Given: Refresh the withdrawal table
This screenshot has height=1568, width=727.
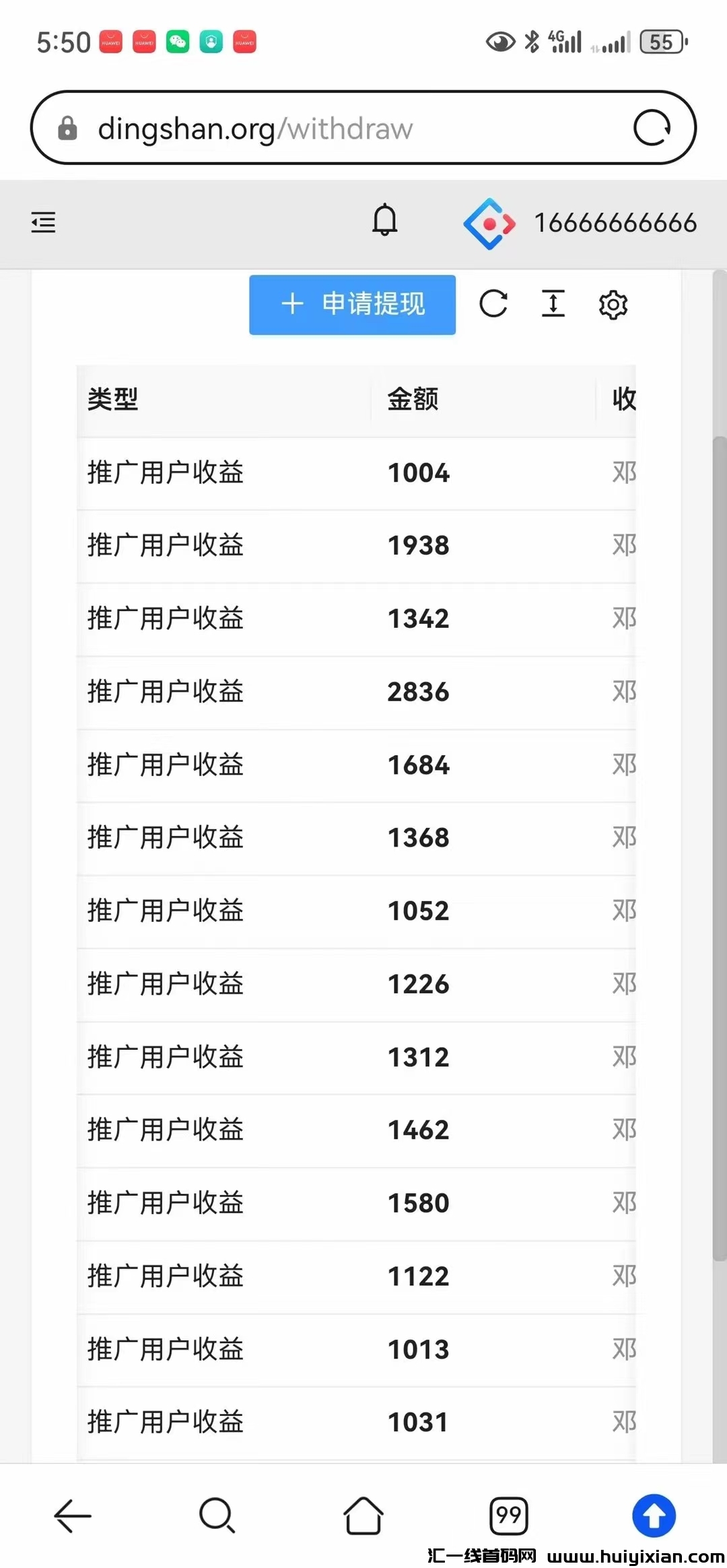Looking at the screenshot, I should (493, 304).
